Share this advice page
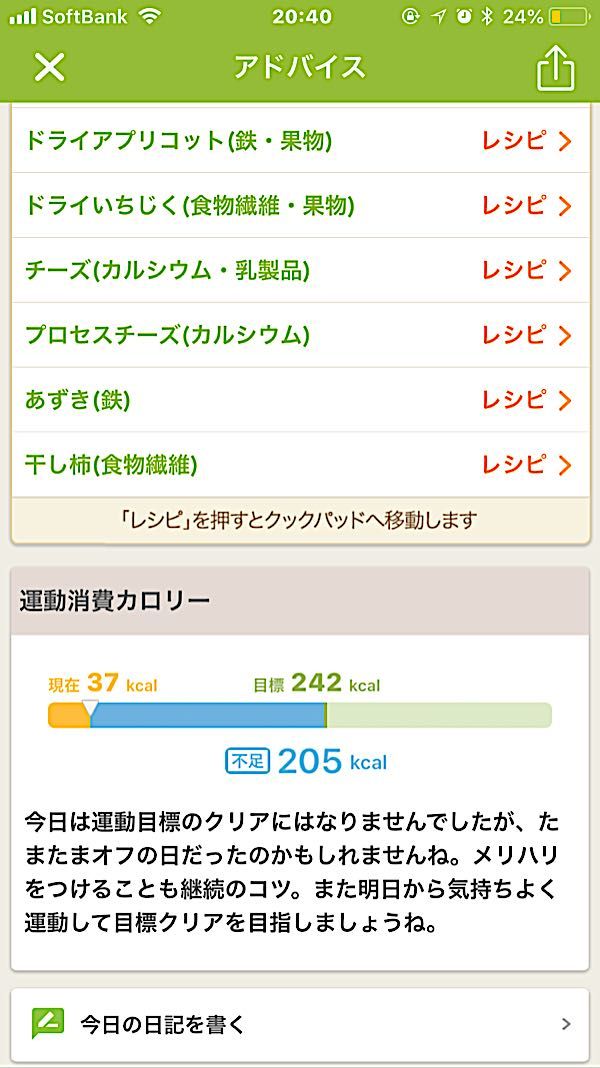 click(x=555, y=68)
